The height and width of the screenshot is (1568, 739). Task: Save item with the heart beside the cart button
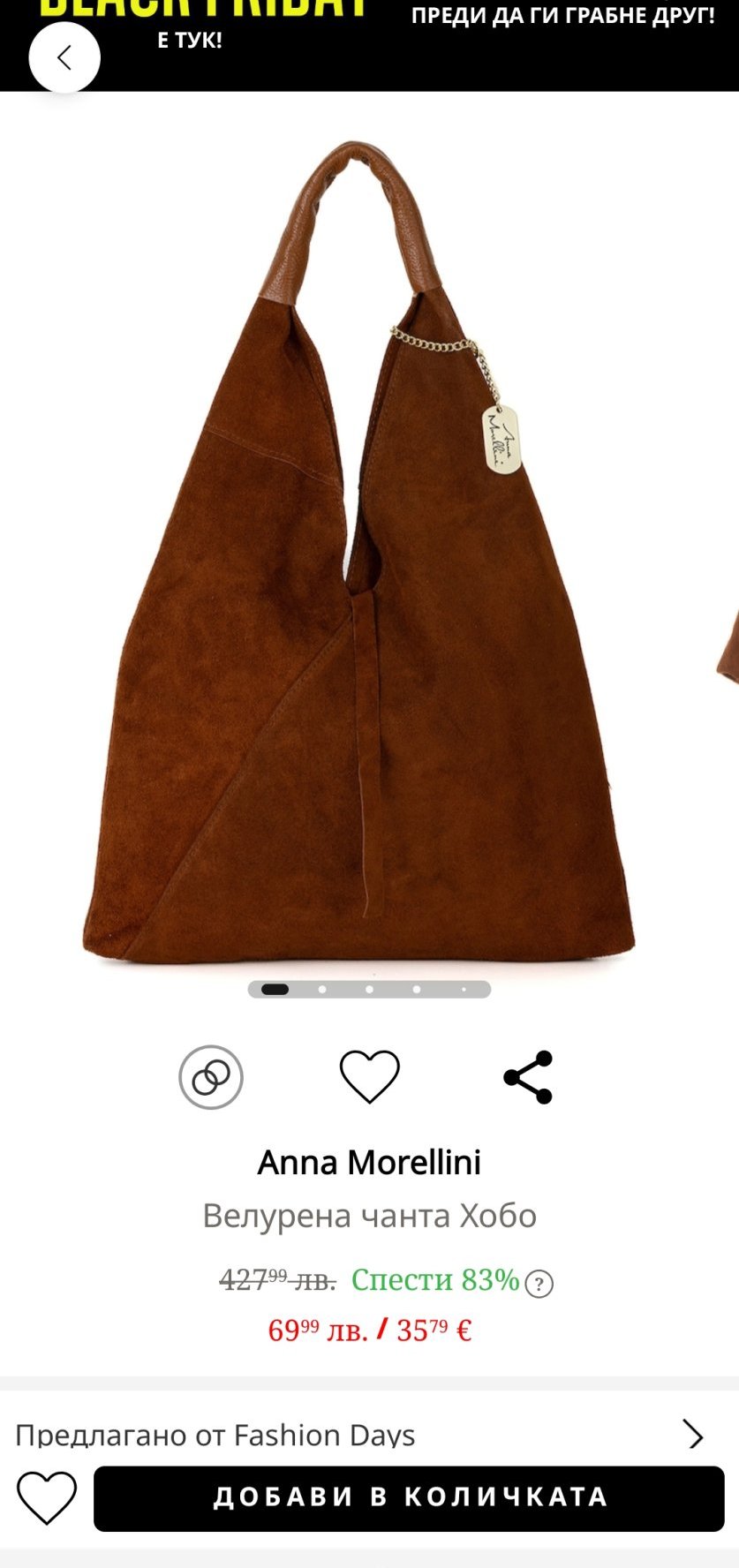[47, 1498]
